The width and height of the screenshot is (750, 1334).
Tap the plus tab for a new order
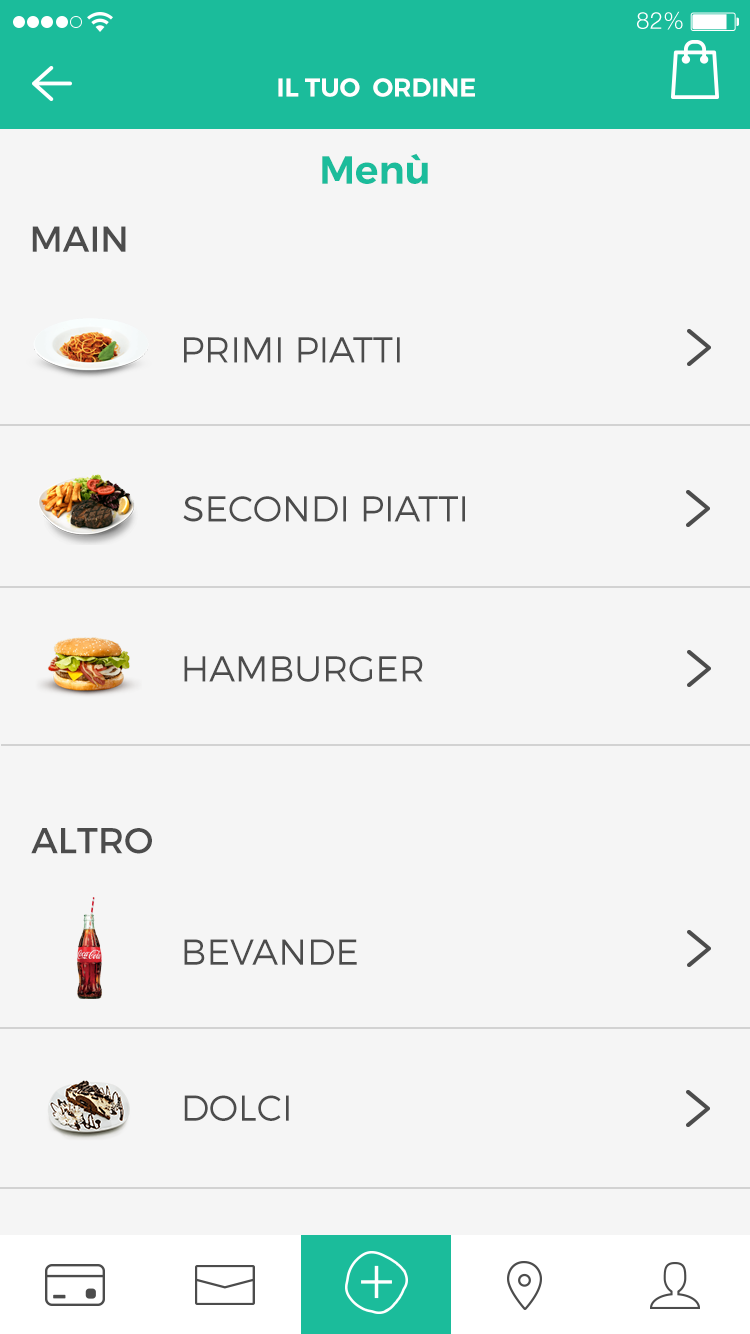(x=376, y=1283)
